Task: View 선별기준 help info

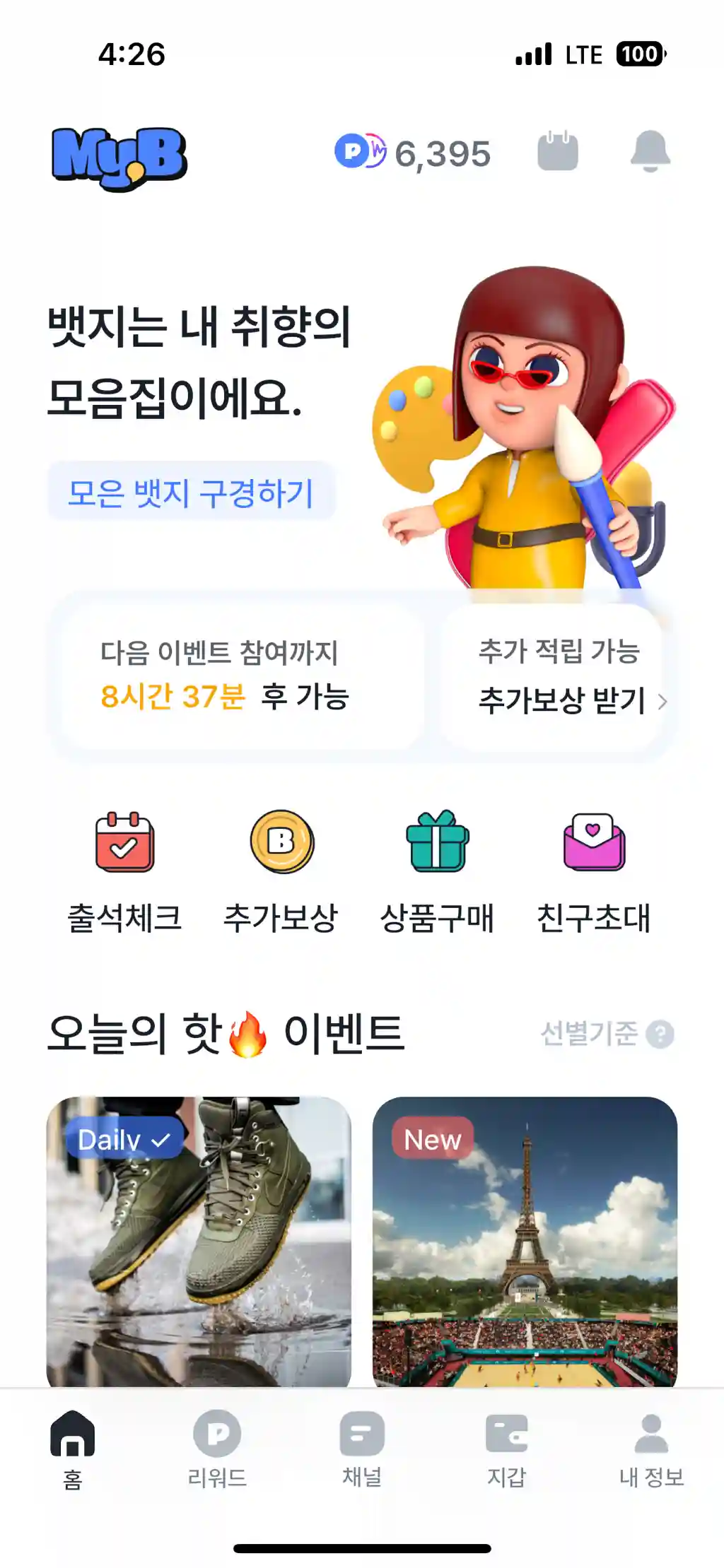Action: click(607, 1034)
